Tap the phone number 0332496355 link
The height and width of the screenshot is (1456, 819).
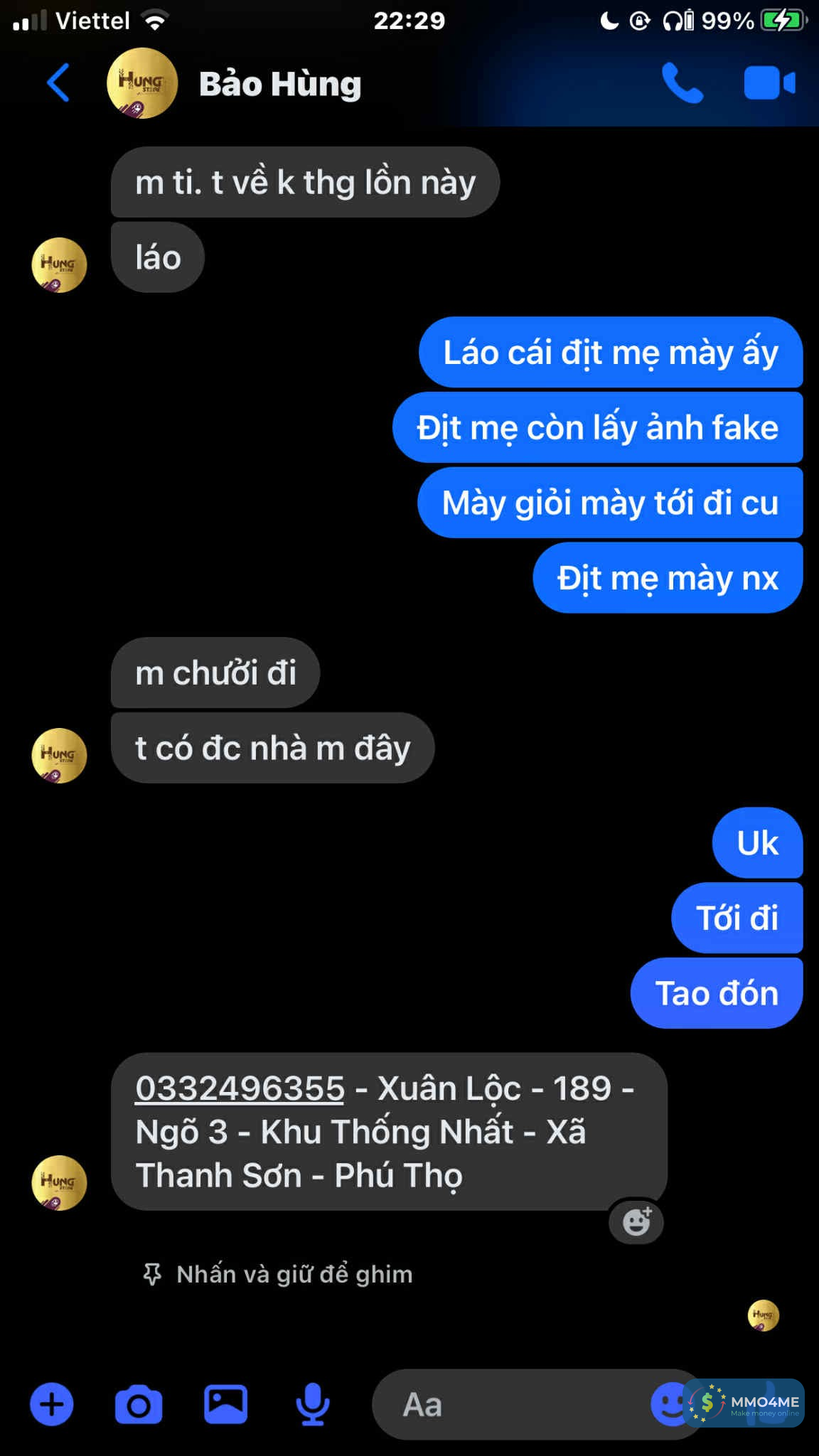click(240, 1088)
